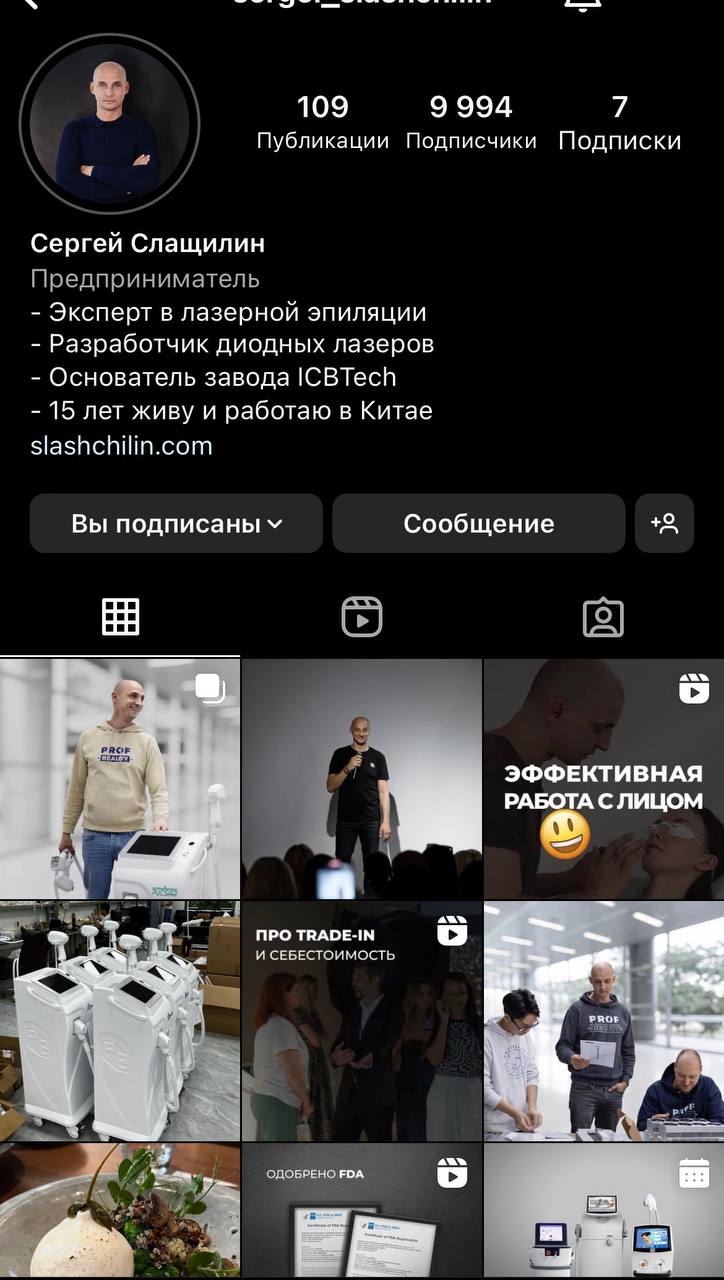Open the slashchilin.com link
Viewport: 724px width, 1280px height.
(122, 445)
